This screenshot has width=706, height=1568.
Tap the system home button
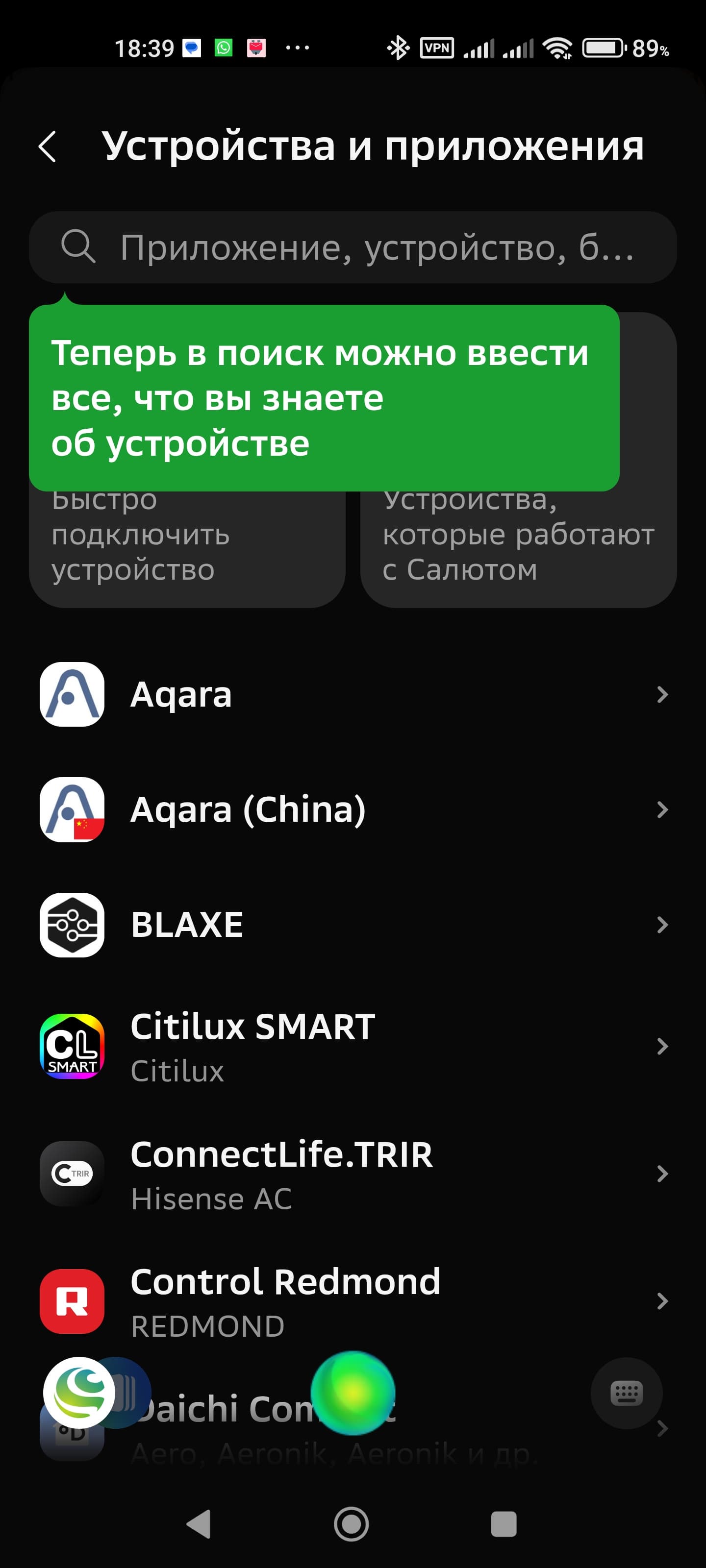coord(352,1524)
